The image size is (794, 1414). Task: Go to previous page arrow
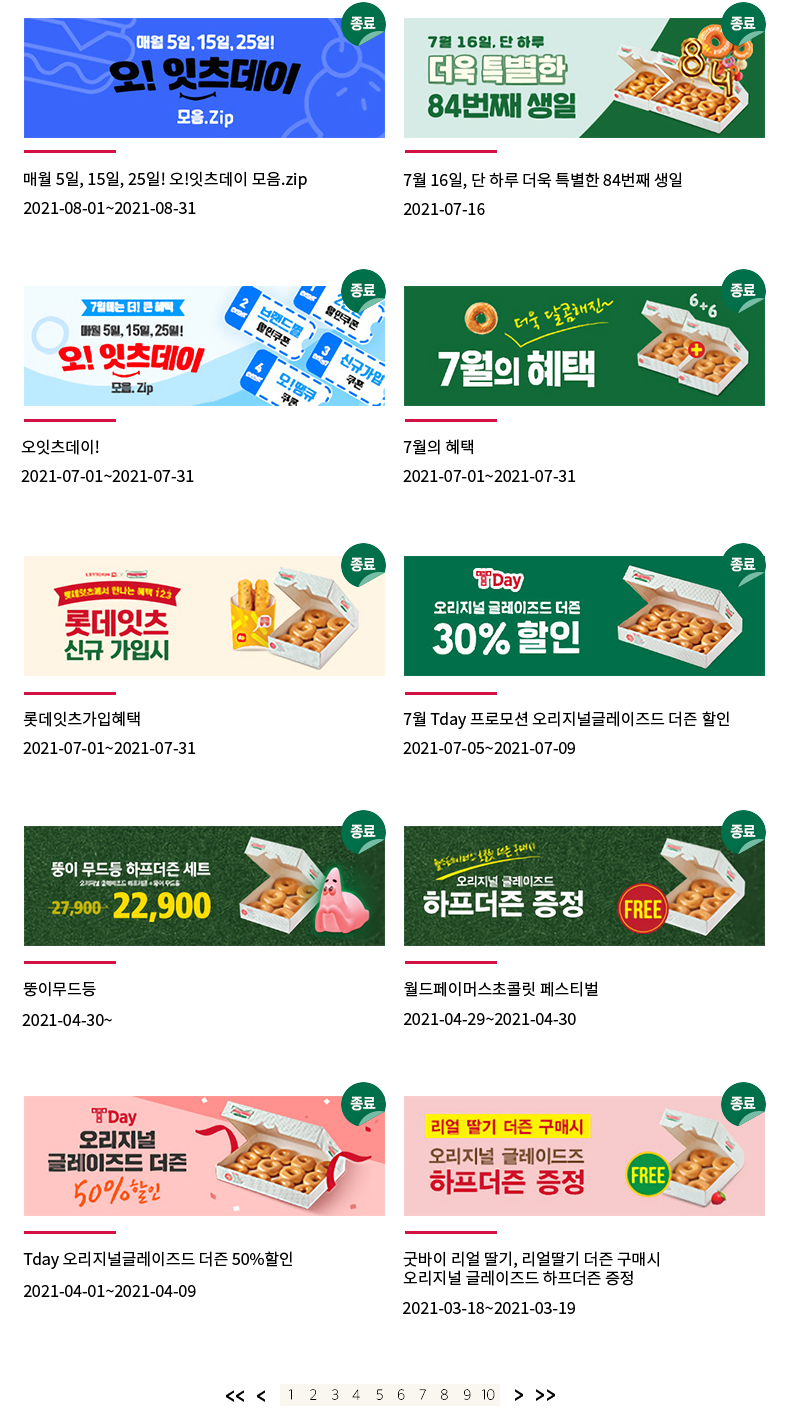tap(261, 1395)
